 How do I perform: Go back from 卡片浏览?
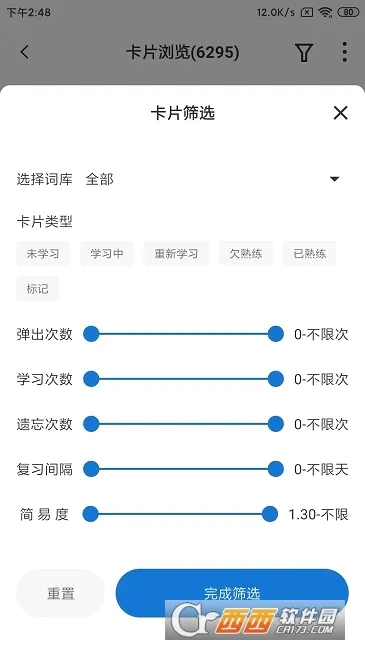(25, 52)
